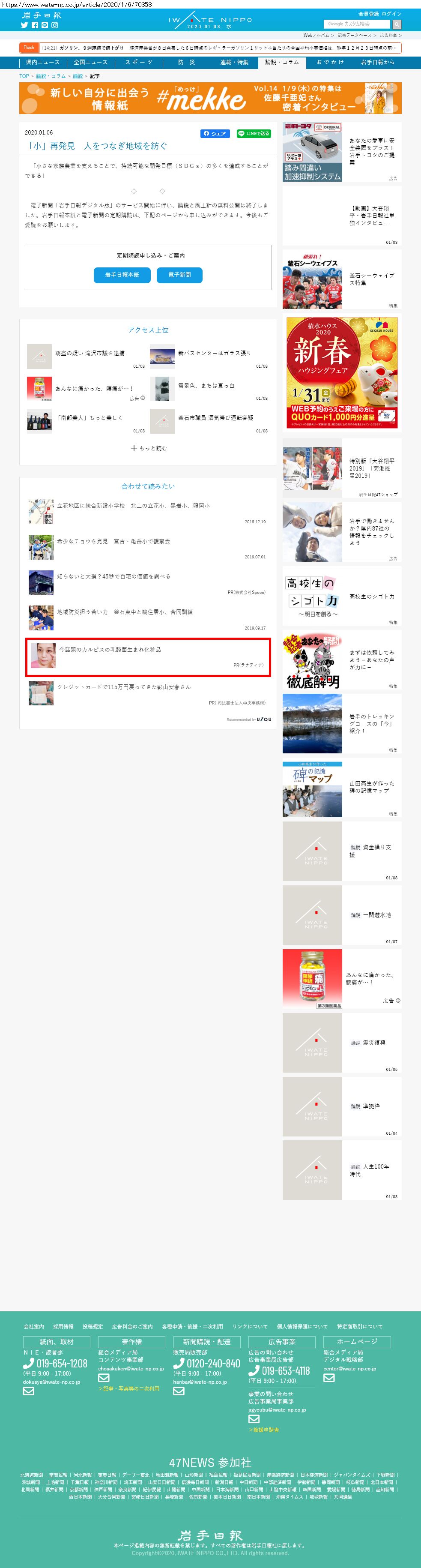
Task: Share the article on Facebook
Action: coord(215,134)
